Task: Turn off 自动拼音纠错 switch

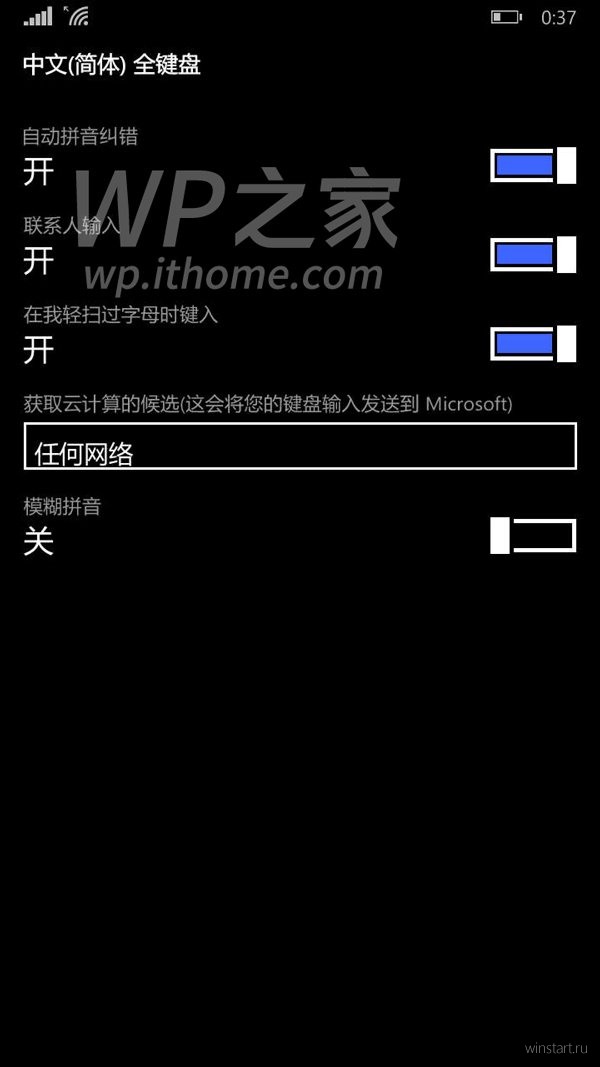Action: pos(533,165)
